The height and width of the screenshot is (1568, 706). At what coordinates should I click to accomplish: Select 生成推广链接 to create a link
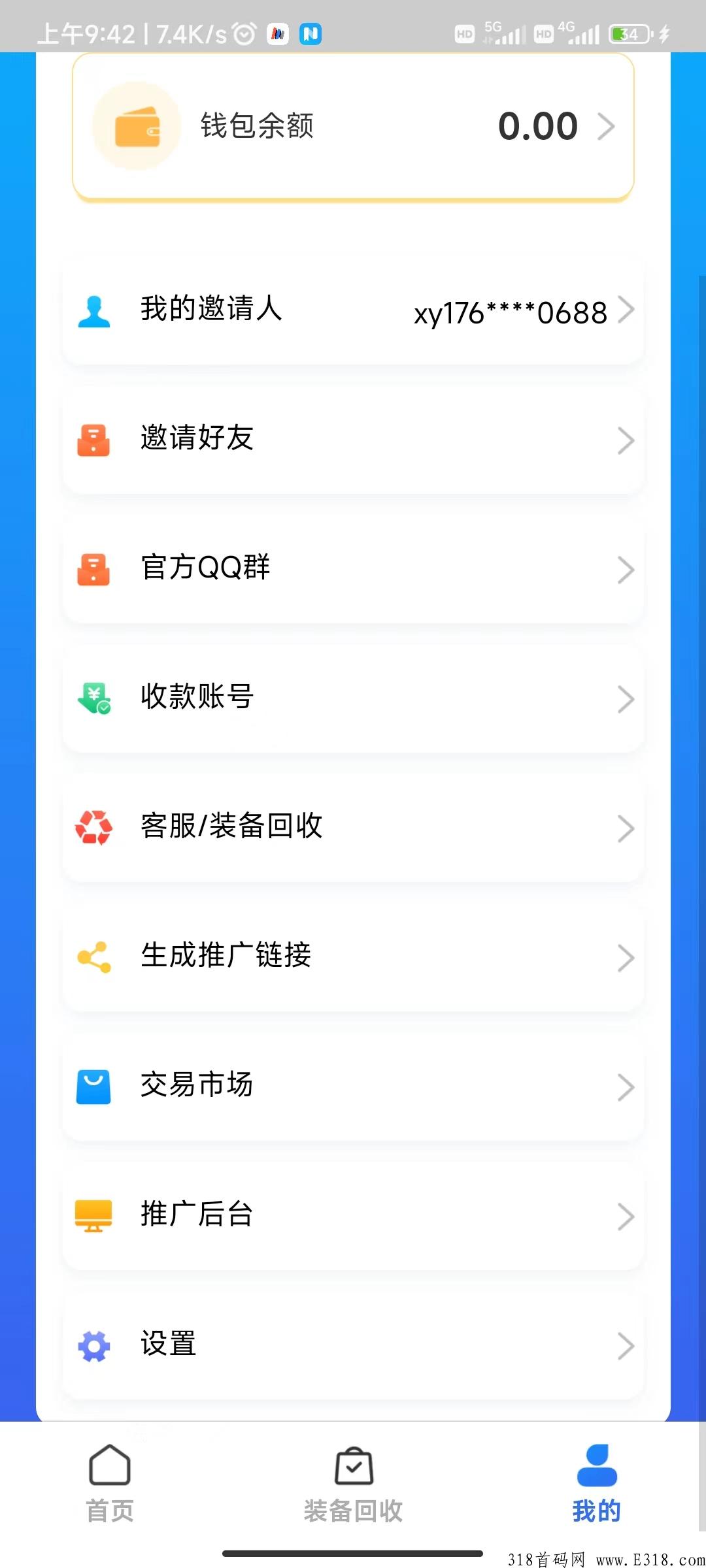(x=353, y=957)
